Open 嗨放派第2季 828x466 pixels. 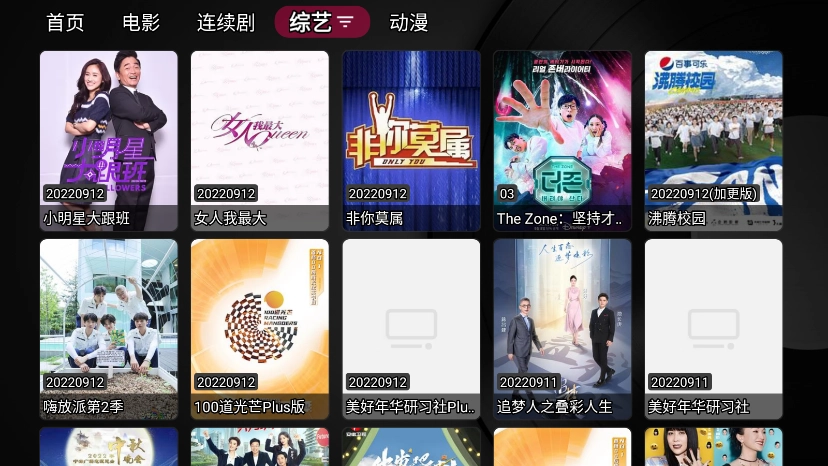point(109,328)
